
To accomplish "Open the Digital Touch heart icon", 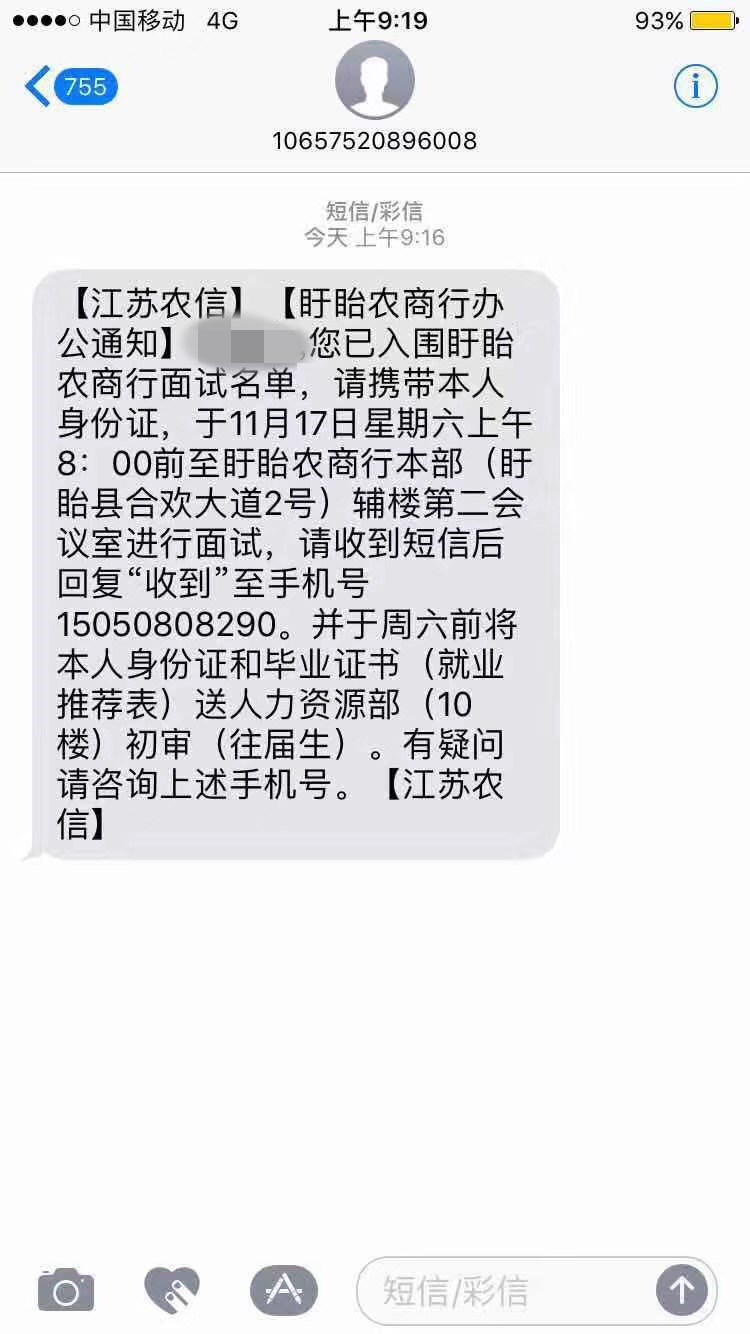I will (x=172, y=1290).
